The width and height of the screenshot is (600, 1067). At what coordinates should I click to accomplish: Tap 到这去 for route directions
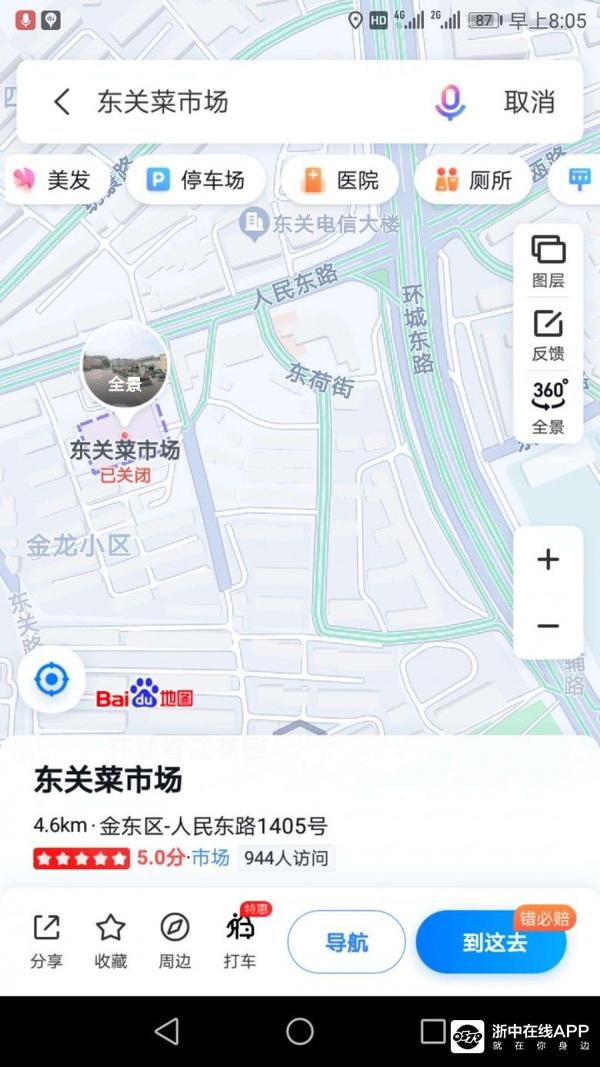[x=494, y=942]
